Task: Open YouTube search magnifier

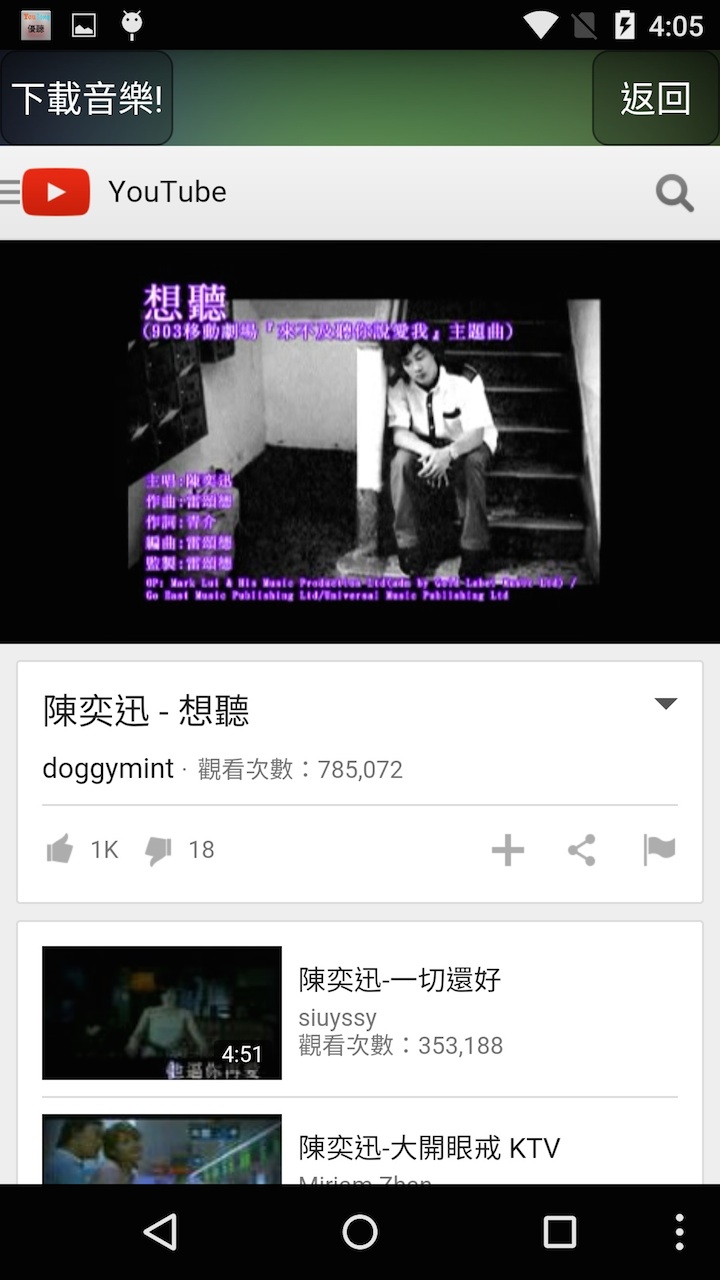Action: pos(674,193)
